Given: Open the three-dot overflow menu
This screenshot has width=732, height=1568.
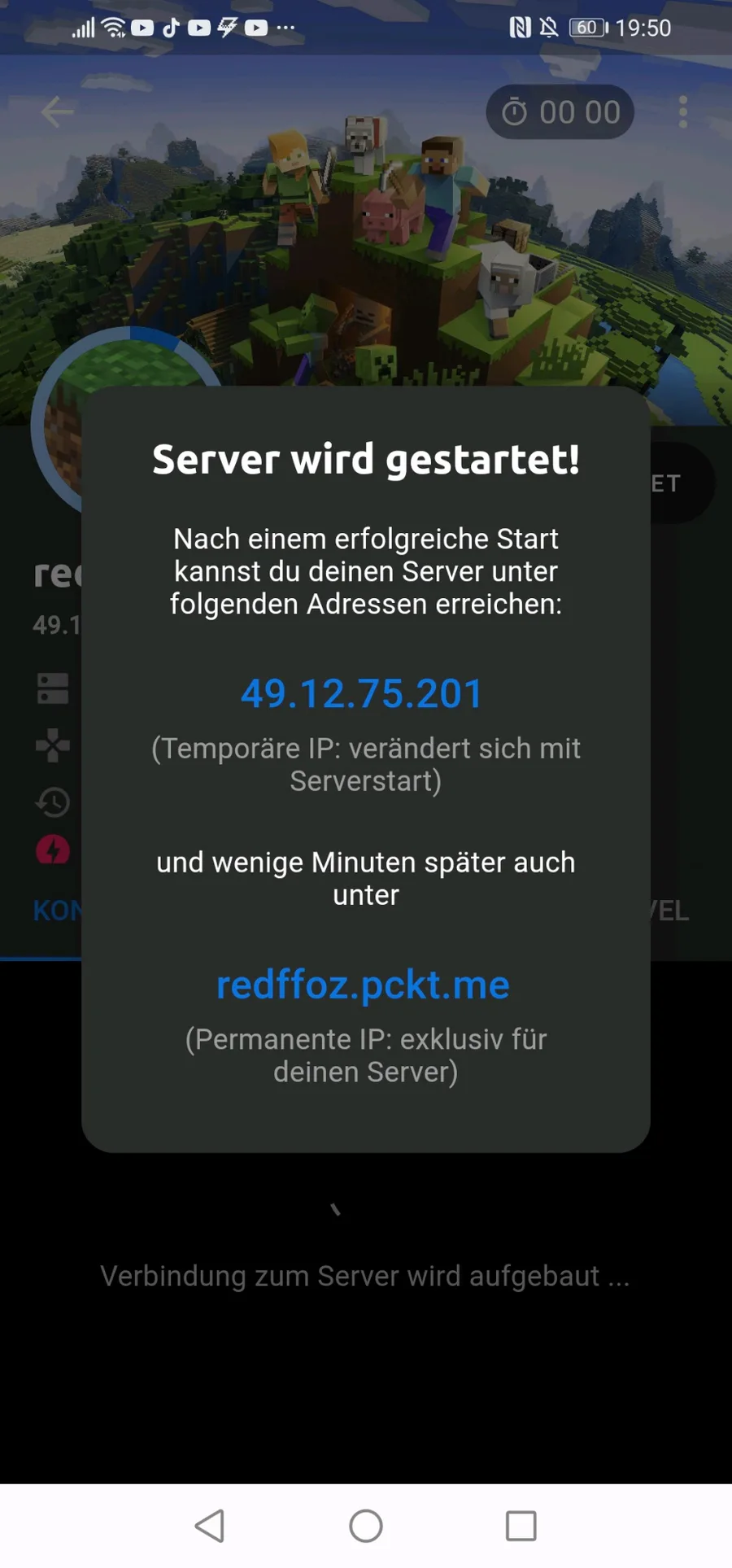Looking at the screenshot, I should click(x=682, y=111).
